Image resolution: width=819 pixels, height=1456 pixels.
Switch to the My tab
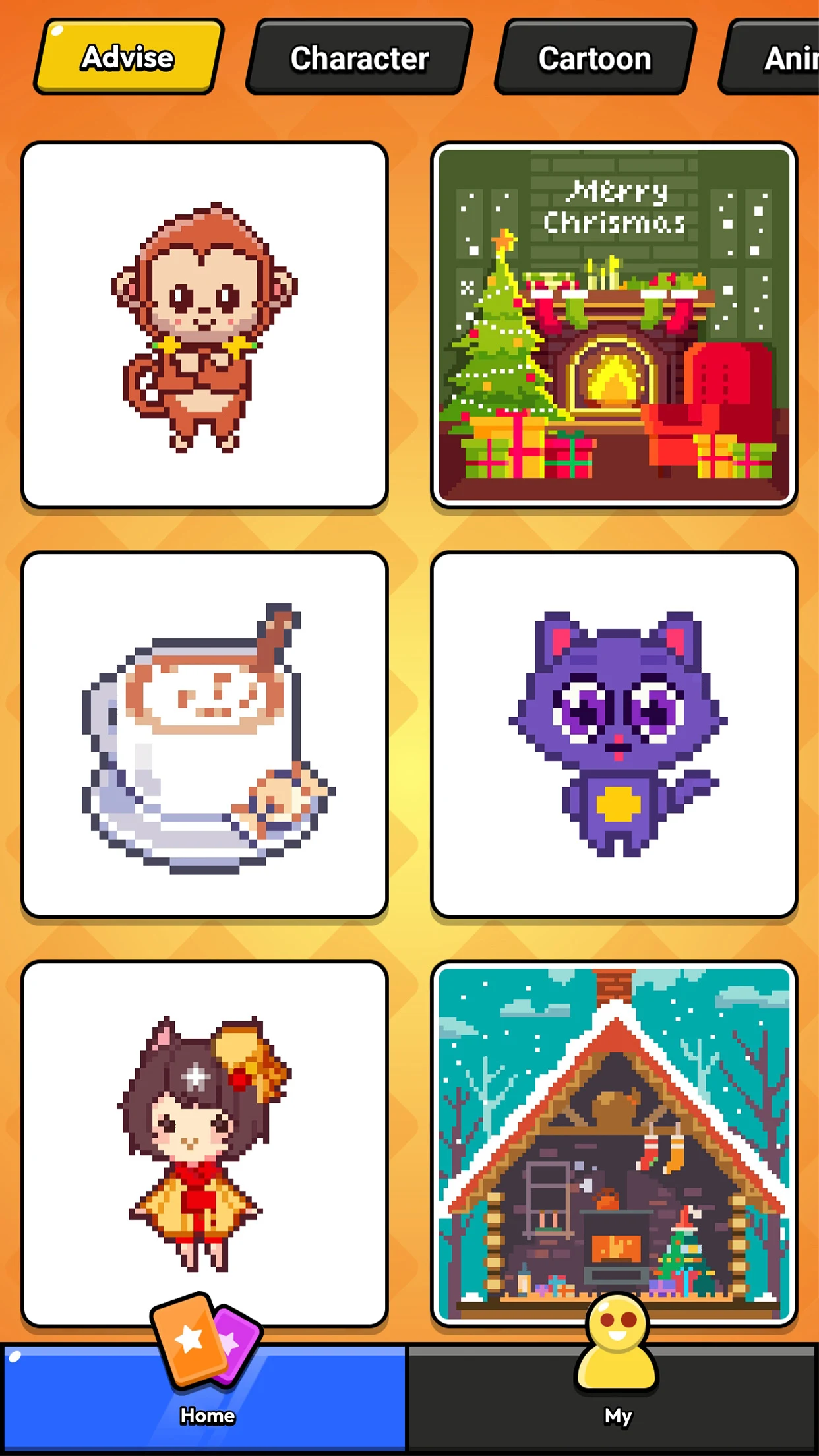pyautogui.click(x=614, y=1397)
